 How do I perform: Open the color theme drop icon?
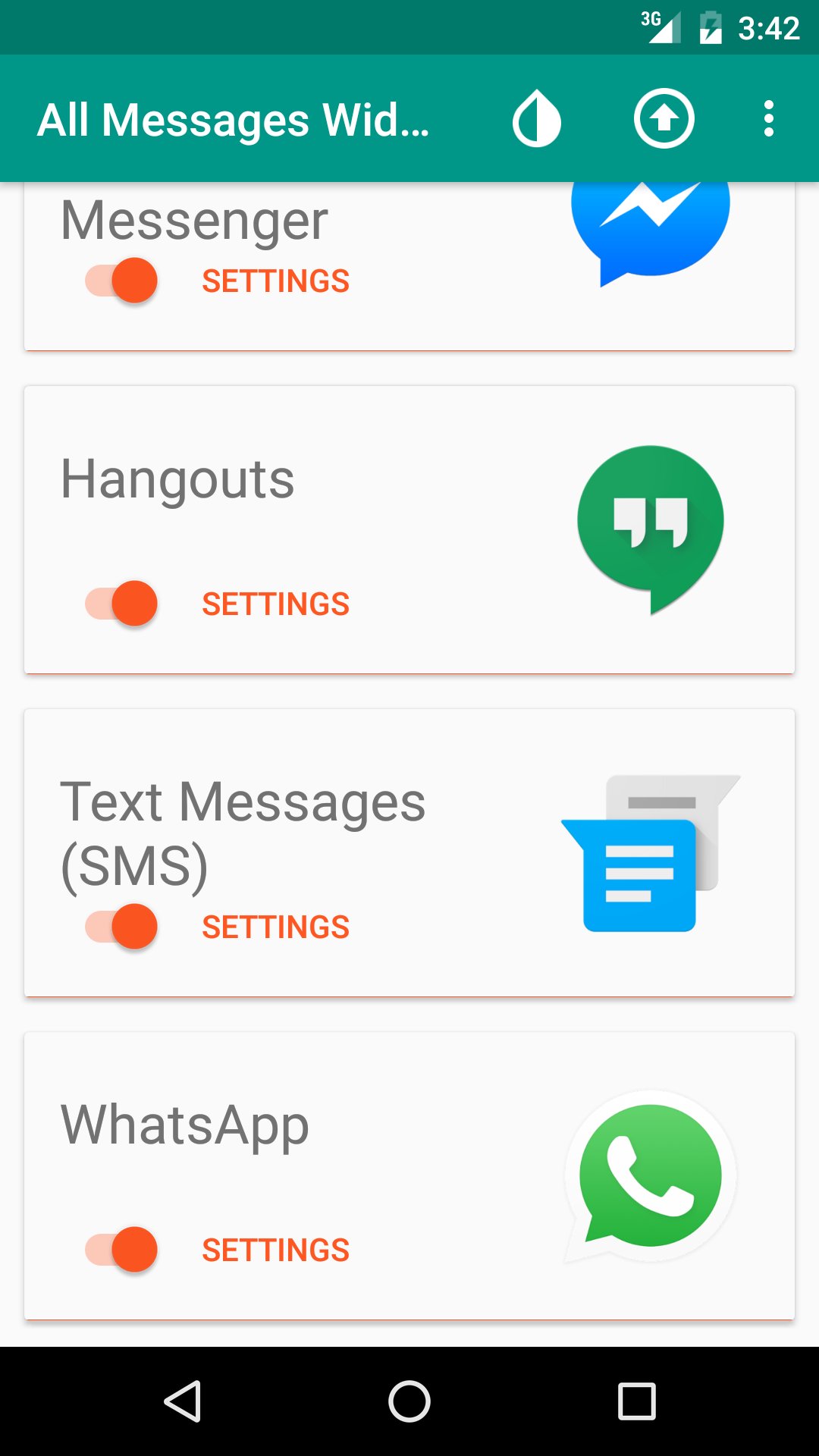click(537, 119)
